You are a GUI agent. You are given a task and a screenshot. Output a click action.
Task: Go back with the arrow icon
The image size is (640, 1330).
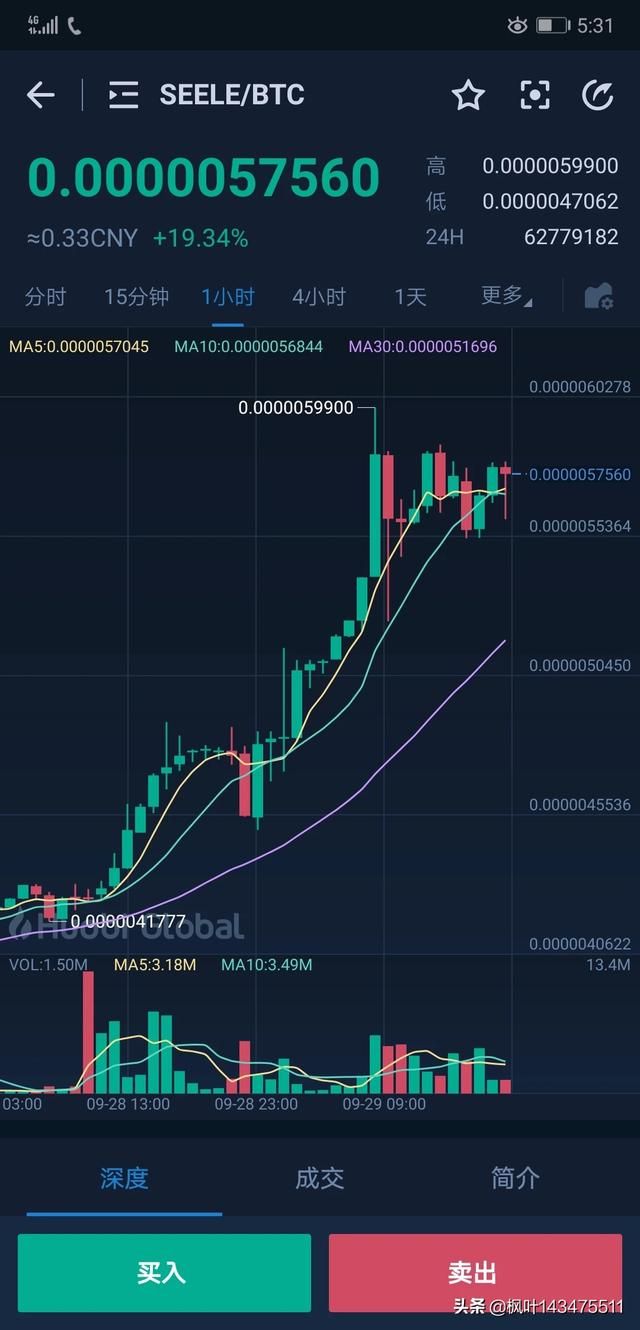pos(41,95)
